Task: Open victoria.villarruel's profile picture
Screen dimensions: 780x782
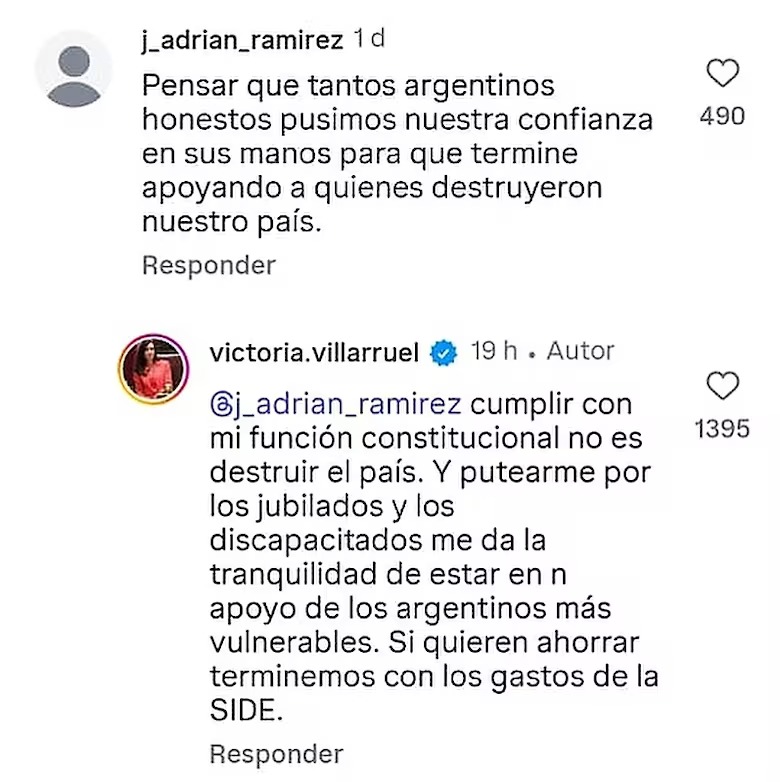Action: point(154,370)
